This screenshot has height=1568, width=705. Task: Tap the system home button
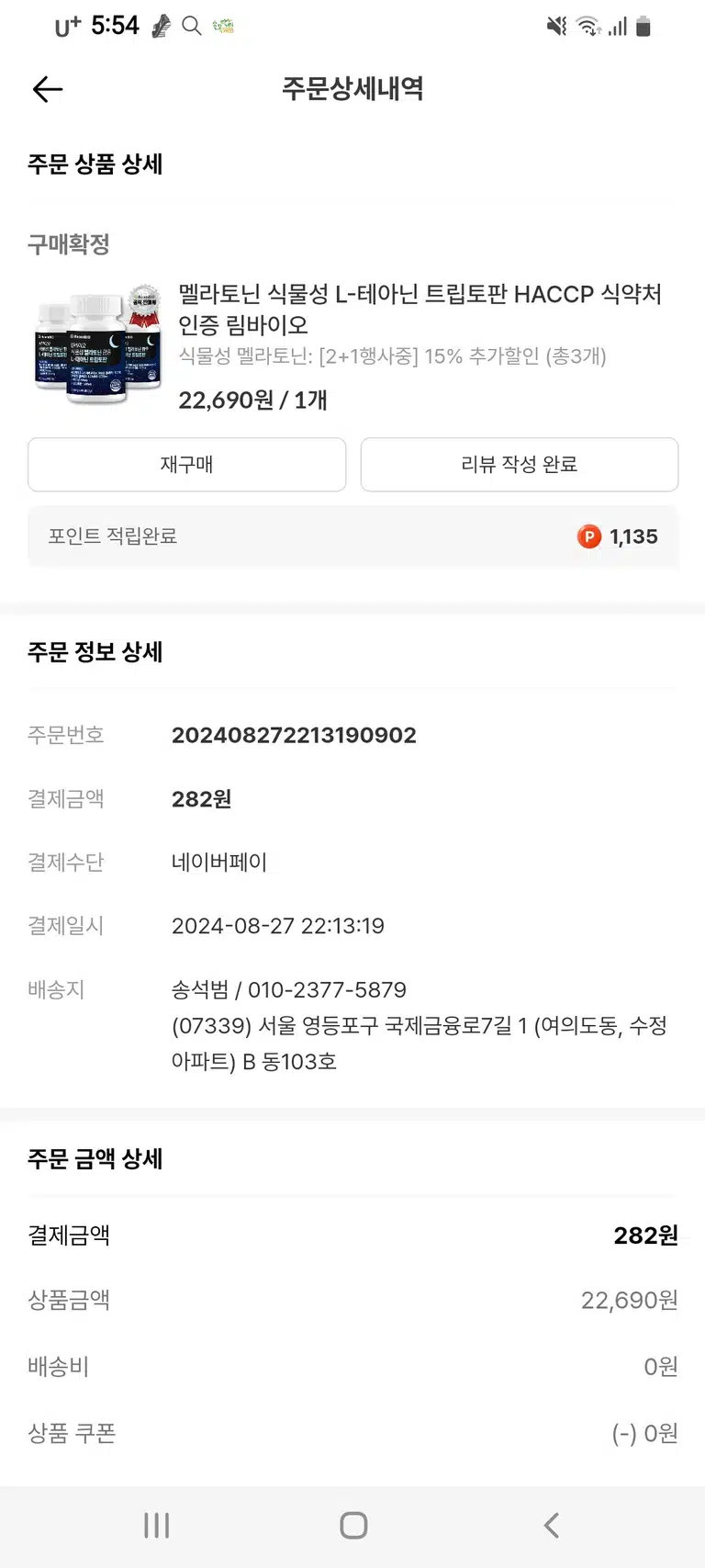pos(353,1526)
